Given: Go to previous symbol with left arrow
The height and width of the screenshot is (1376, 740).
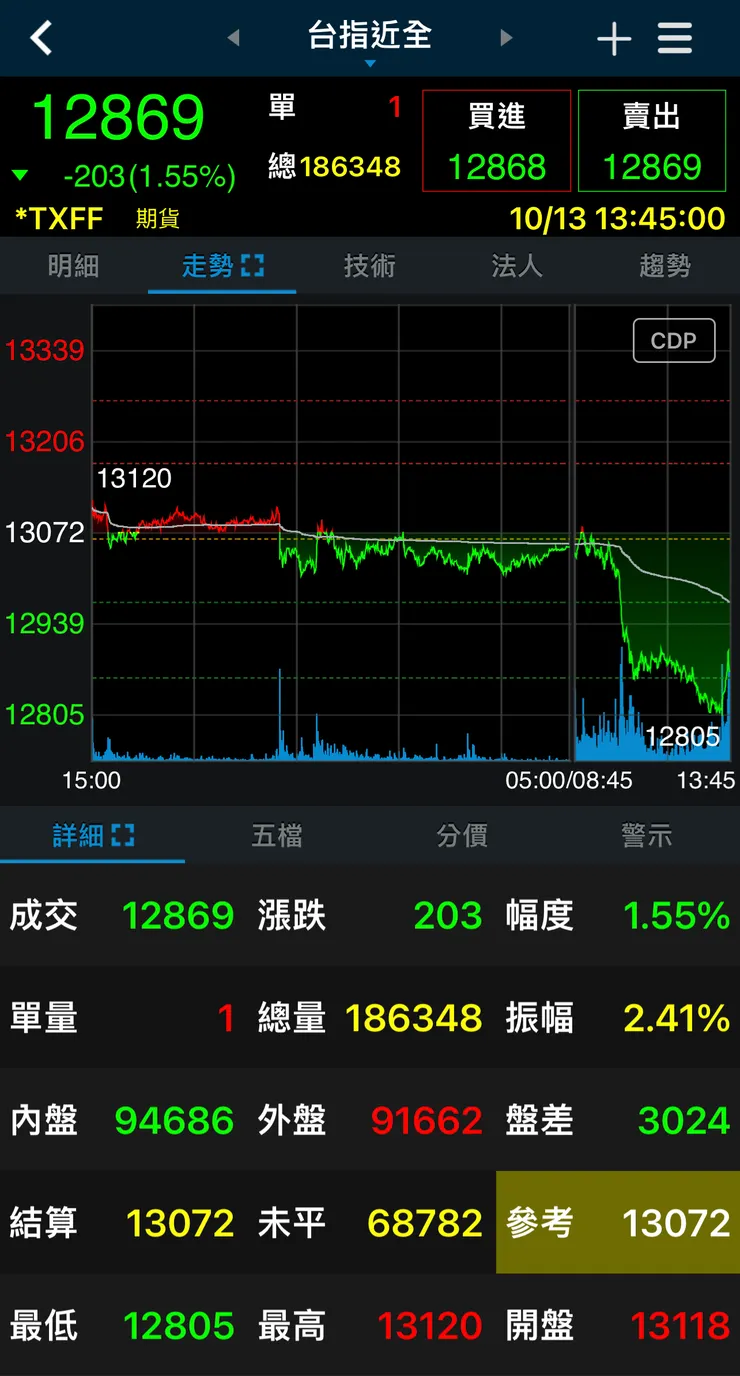Looking at the screenshot, I should tap(234, 37).
